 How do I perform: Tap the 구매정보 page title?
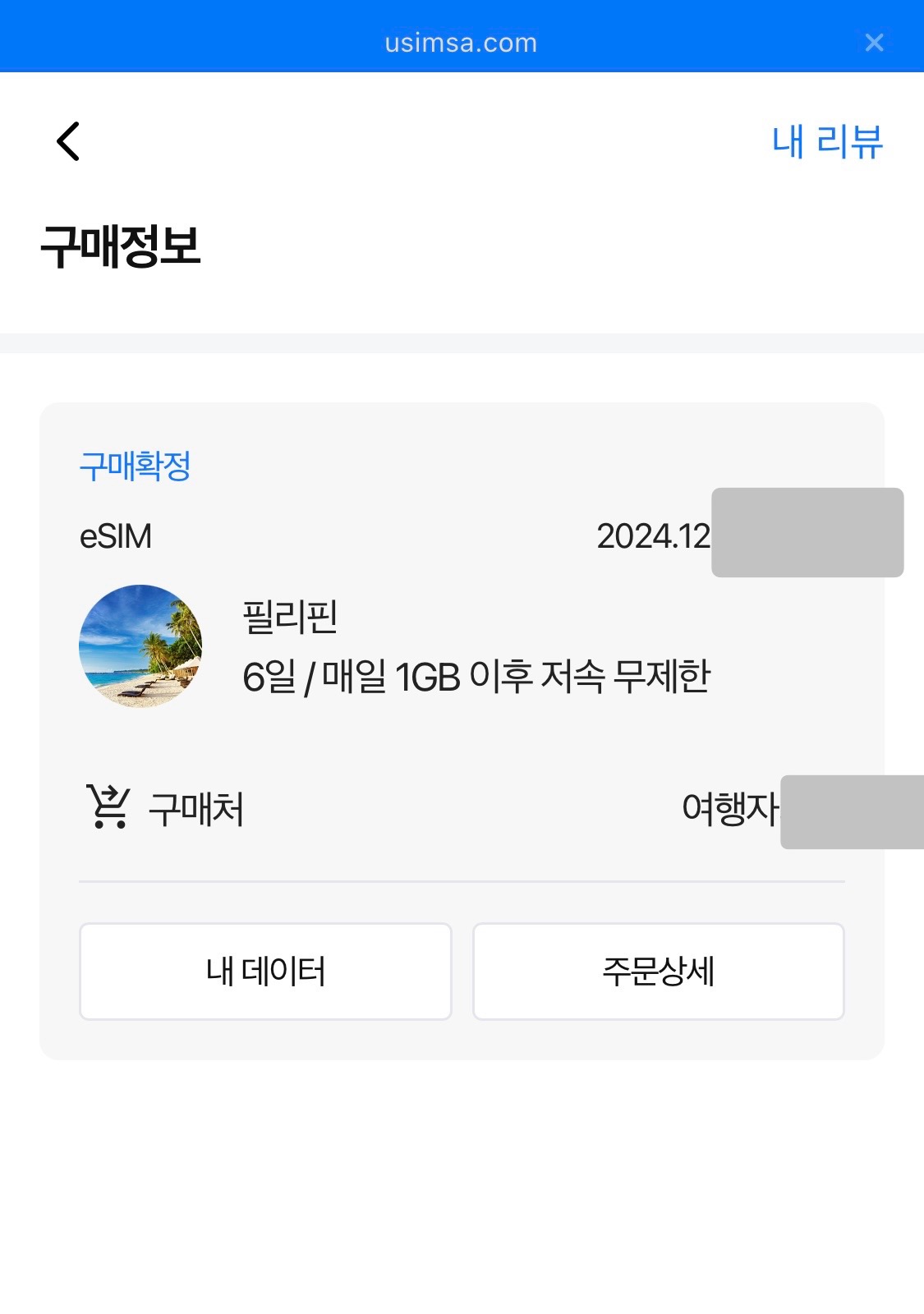pos(120,241)
